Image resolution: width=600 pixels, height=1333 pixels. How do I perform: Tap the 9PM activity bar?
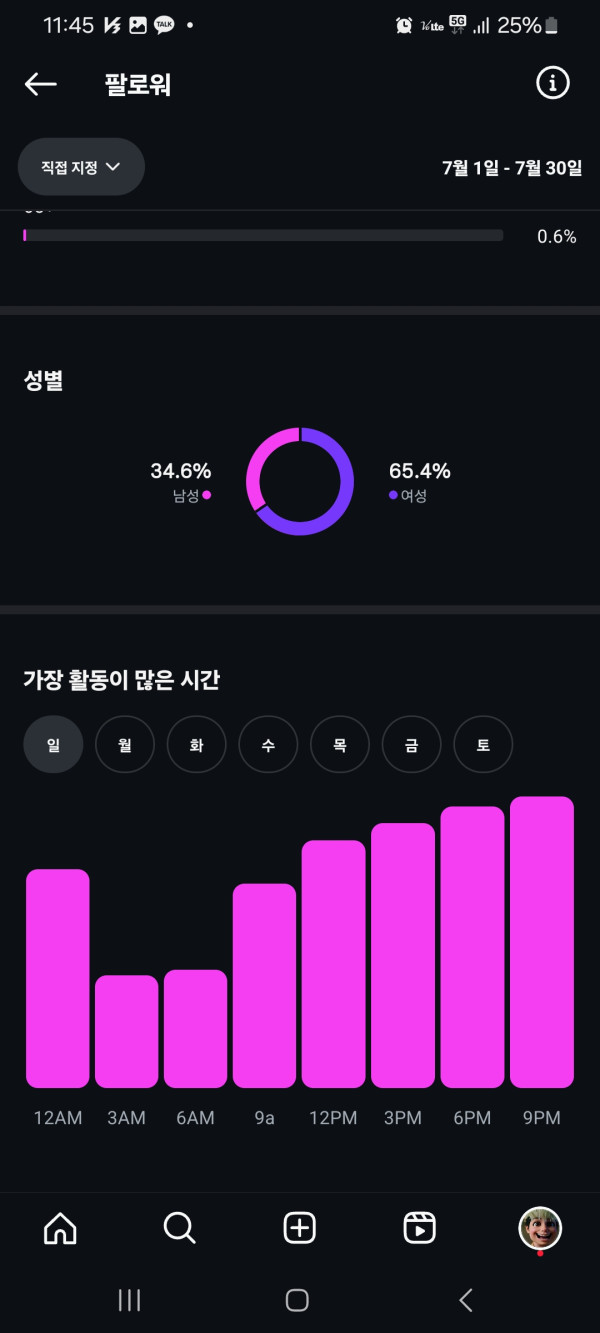tap(541, 942)
